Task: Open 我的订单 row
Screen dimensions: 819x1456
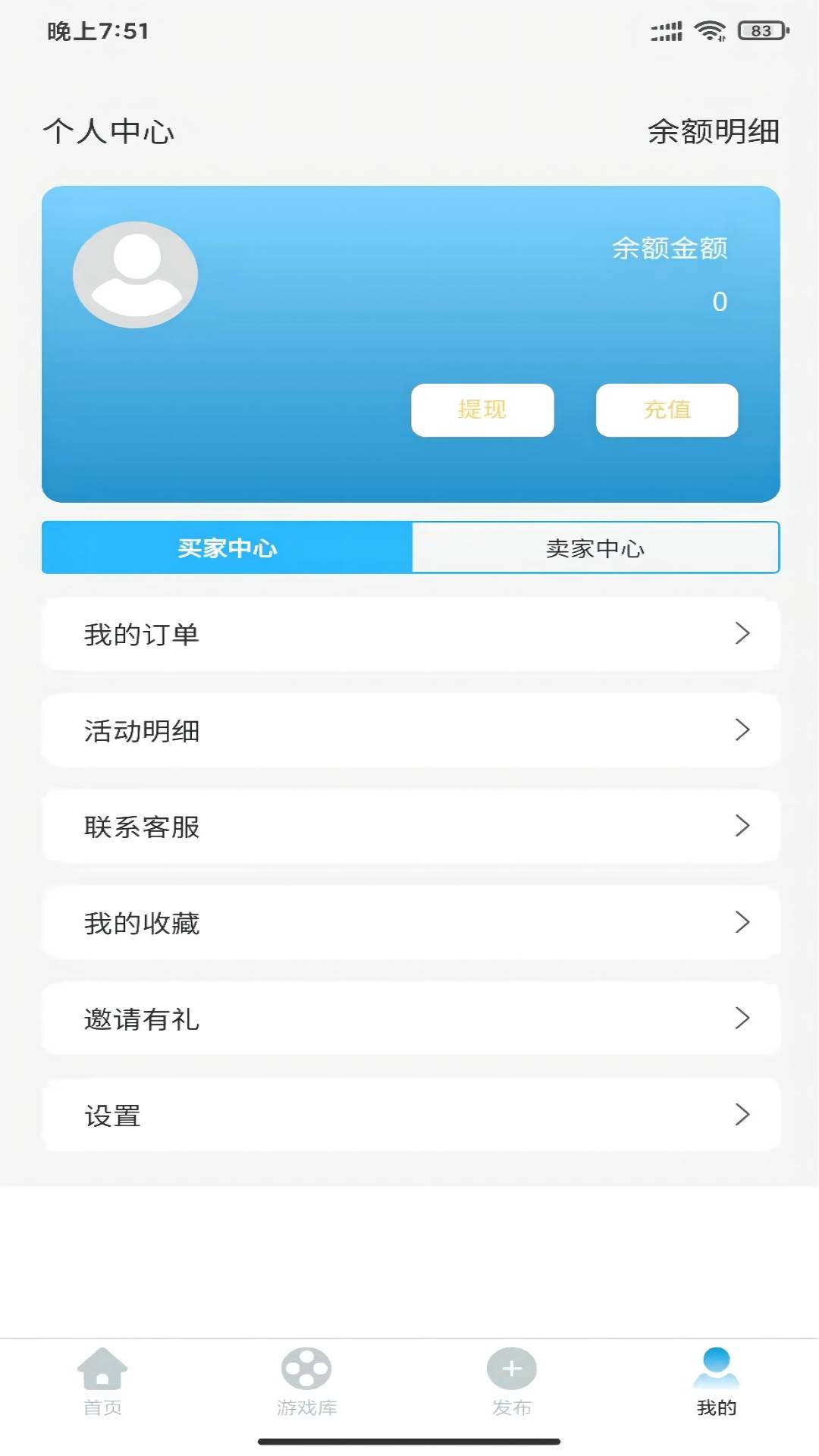Action: (x=411, y=634)
